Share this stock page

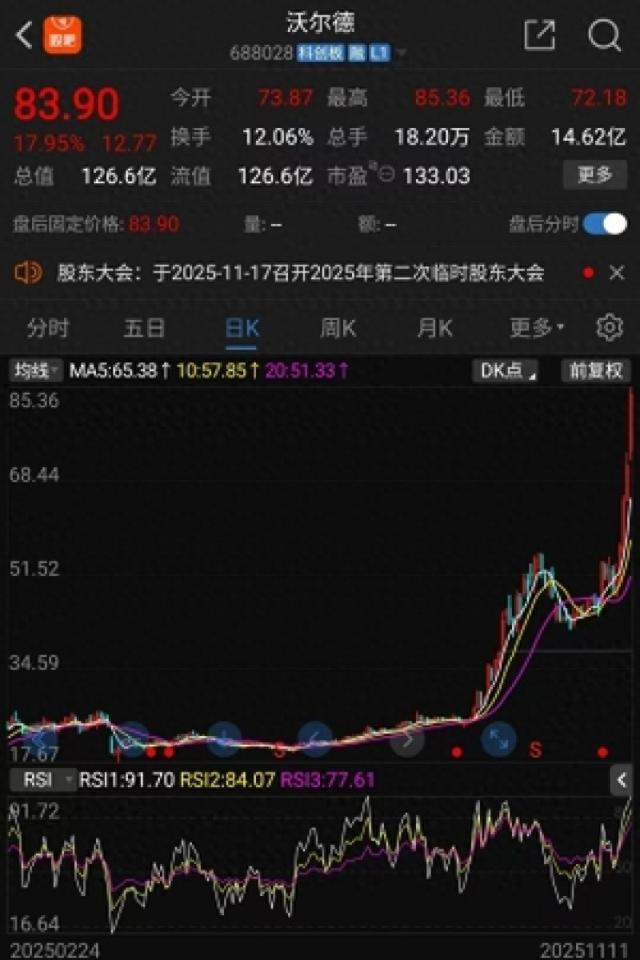click(x=539, y=36)
